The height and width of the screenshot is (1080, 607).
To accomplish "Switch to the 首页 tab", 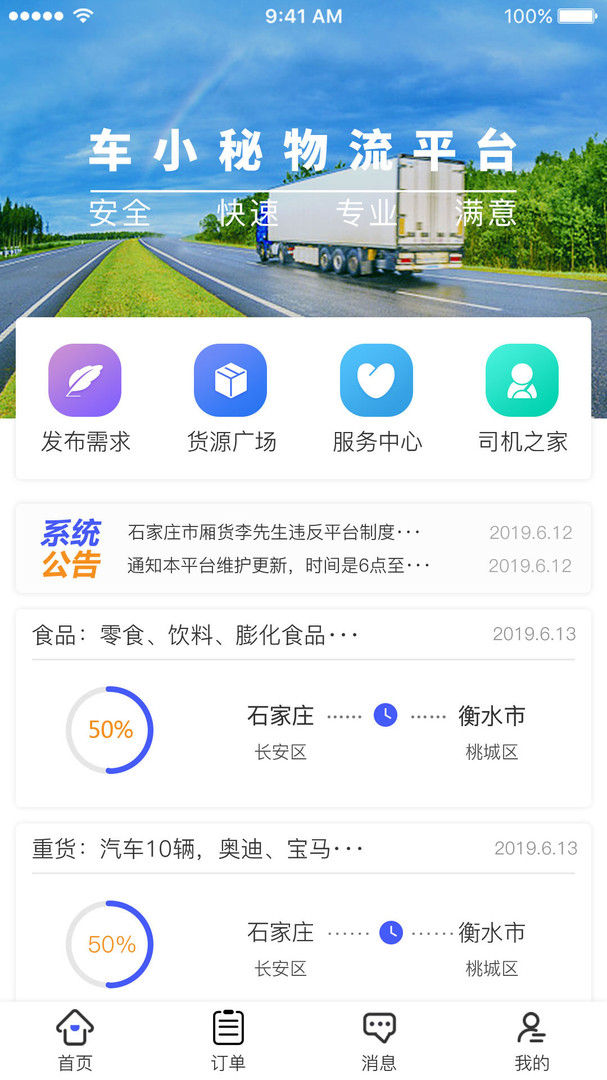I will coord(75,1040).
